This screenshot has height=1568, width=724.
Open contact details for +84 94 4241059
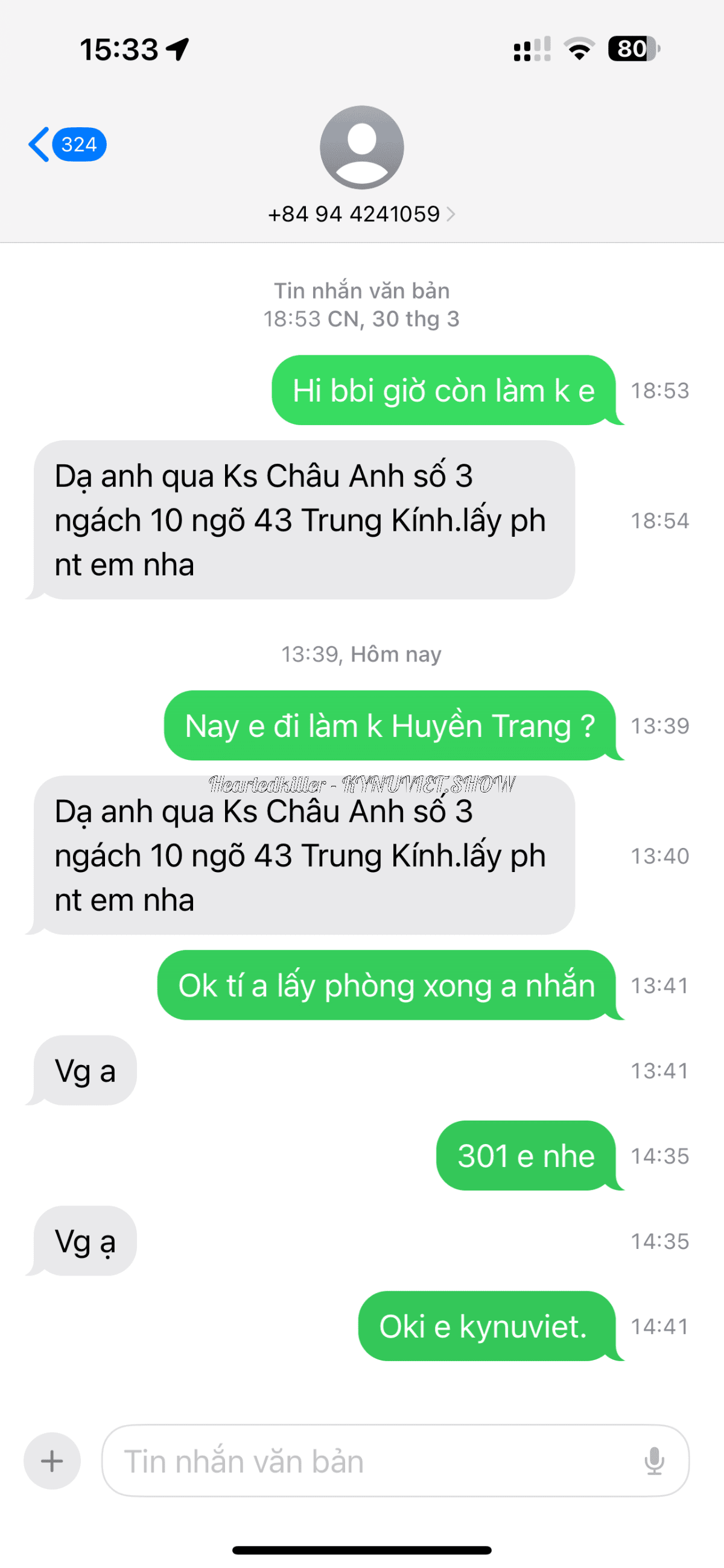(361, 213)
